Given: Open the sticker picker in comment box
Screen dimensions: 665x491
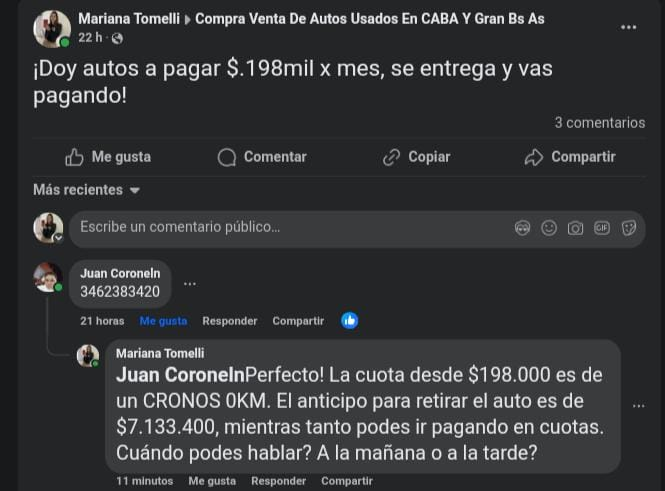Looking at the screenshot, I should point(629,228).
